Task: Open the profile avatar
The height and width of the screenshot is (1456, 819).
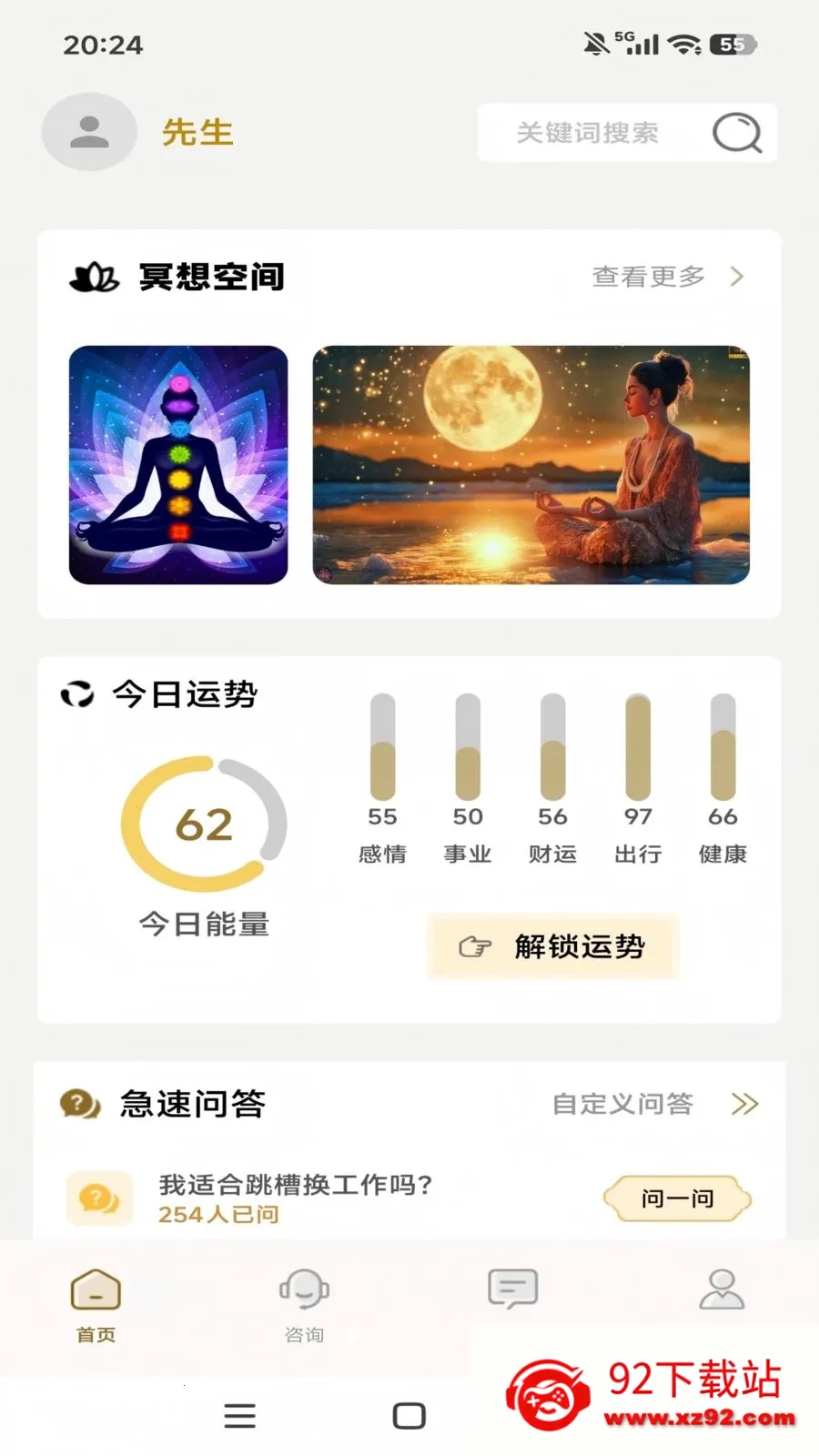Action: (89, 132)
